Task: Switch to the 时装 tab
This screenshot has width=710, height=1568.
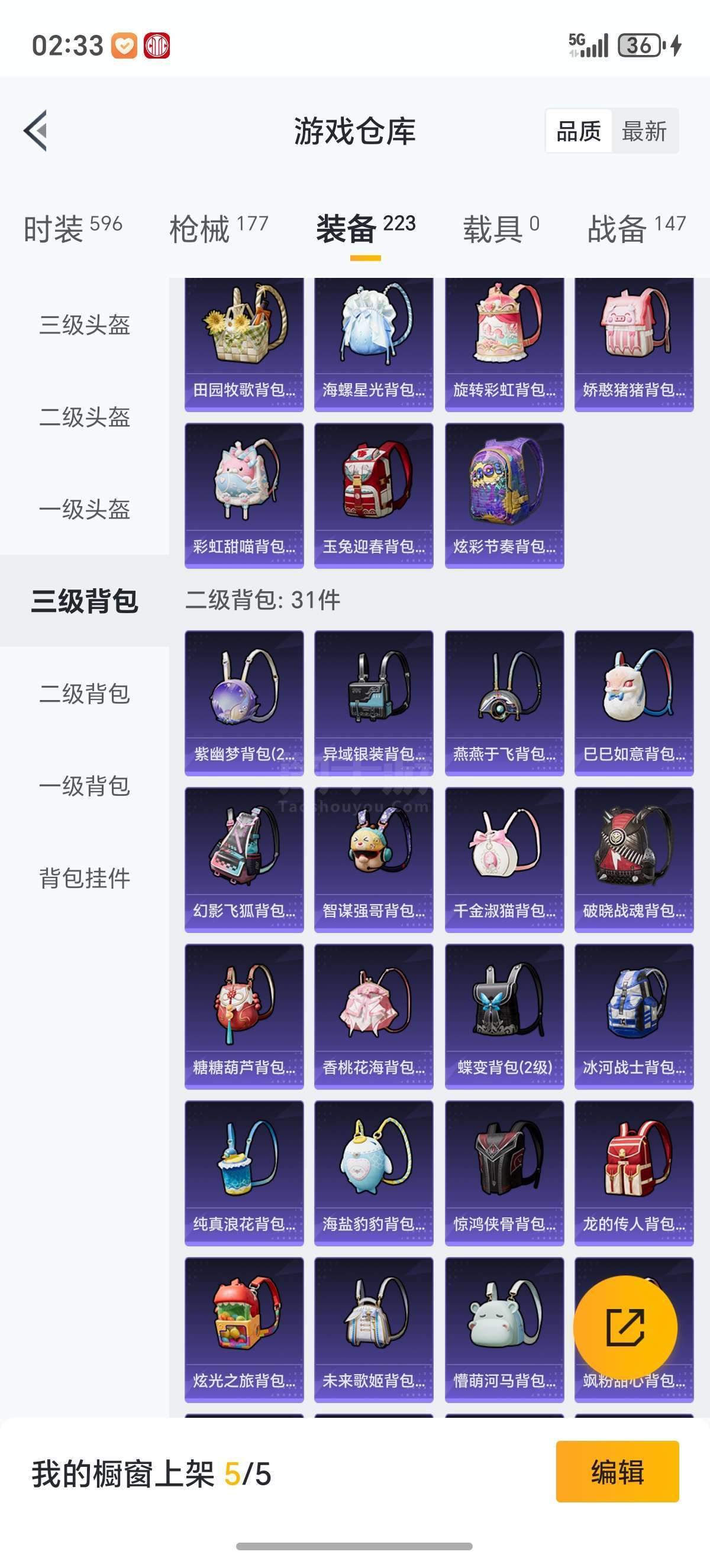Action: (x=73, y=228)
